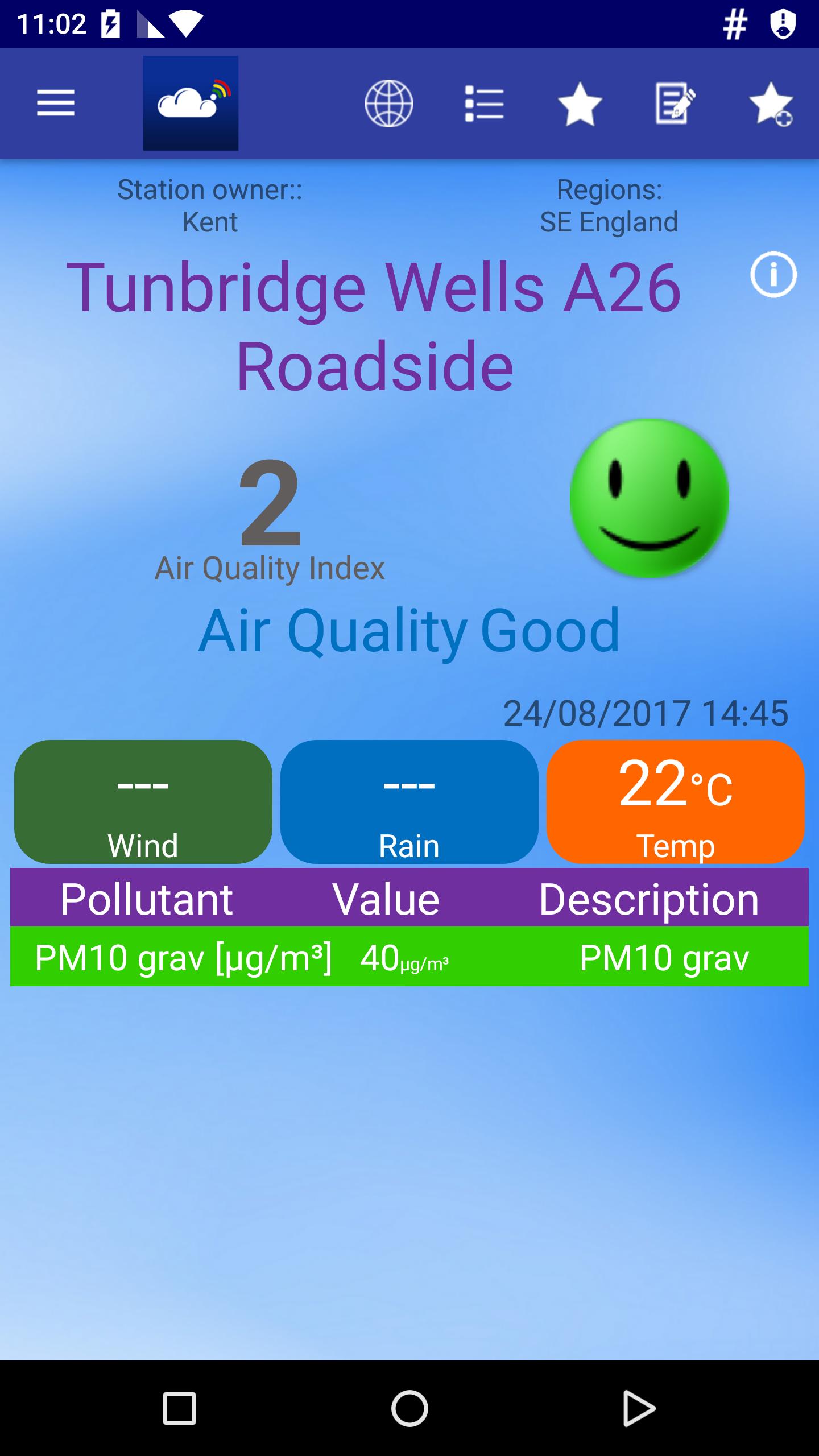The height and width of the screenshot is (1456, 819).
Task: Open recent apps with square button
Action: coord(180,1409)
